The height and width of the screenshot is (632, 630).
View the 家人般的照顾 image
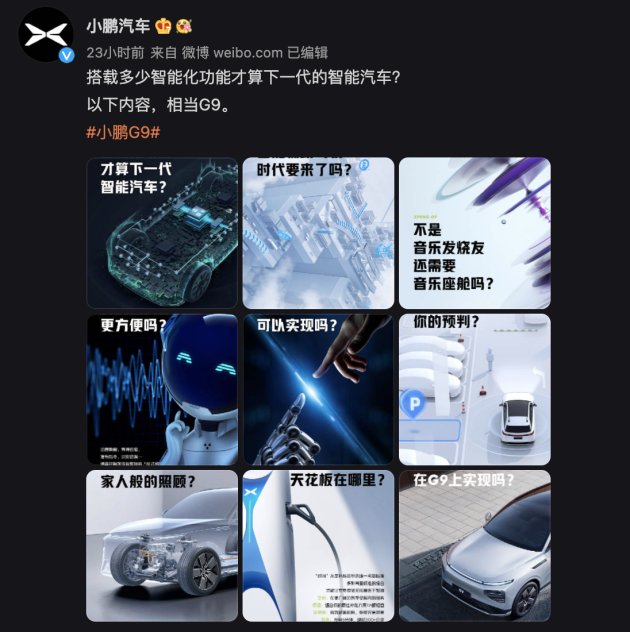pos(162,545)
